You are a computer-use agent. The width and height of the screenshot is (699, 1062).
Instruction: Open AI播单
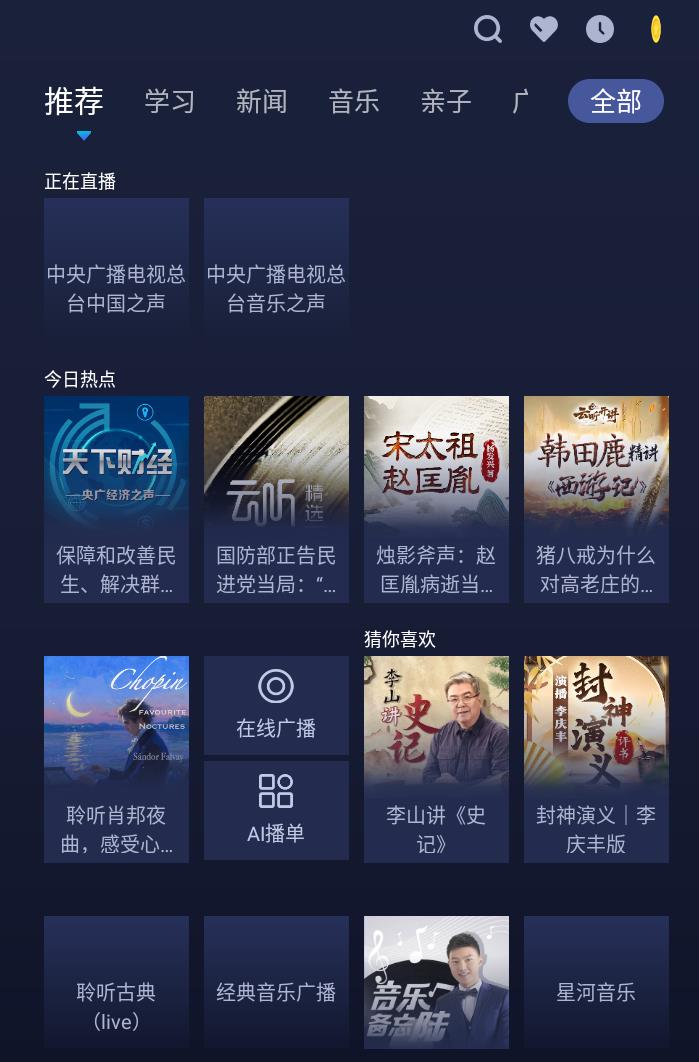(276, 810)
